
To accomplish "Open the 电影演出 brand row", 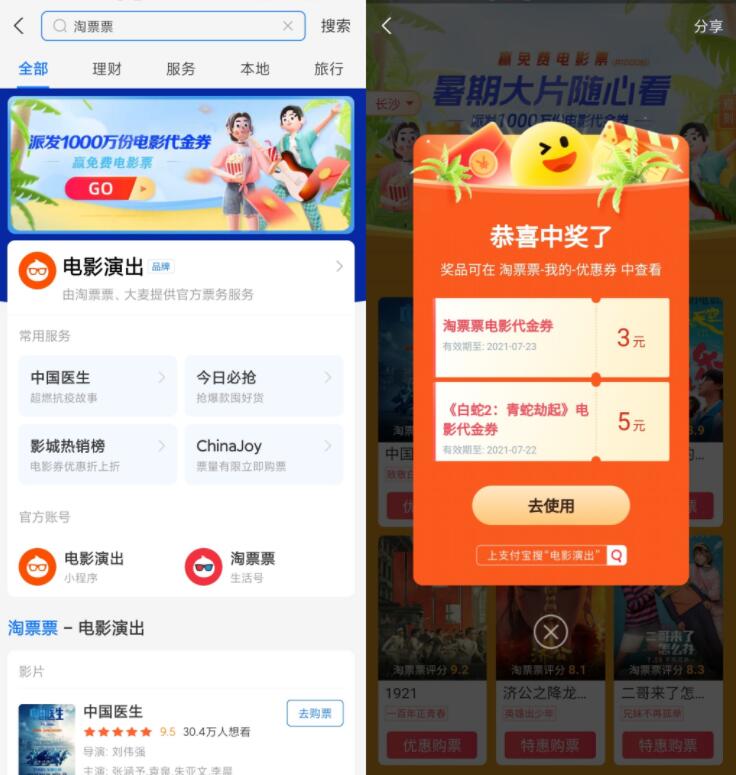I will pyautogui.click(x=181, y=277).
